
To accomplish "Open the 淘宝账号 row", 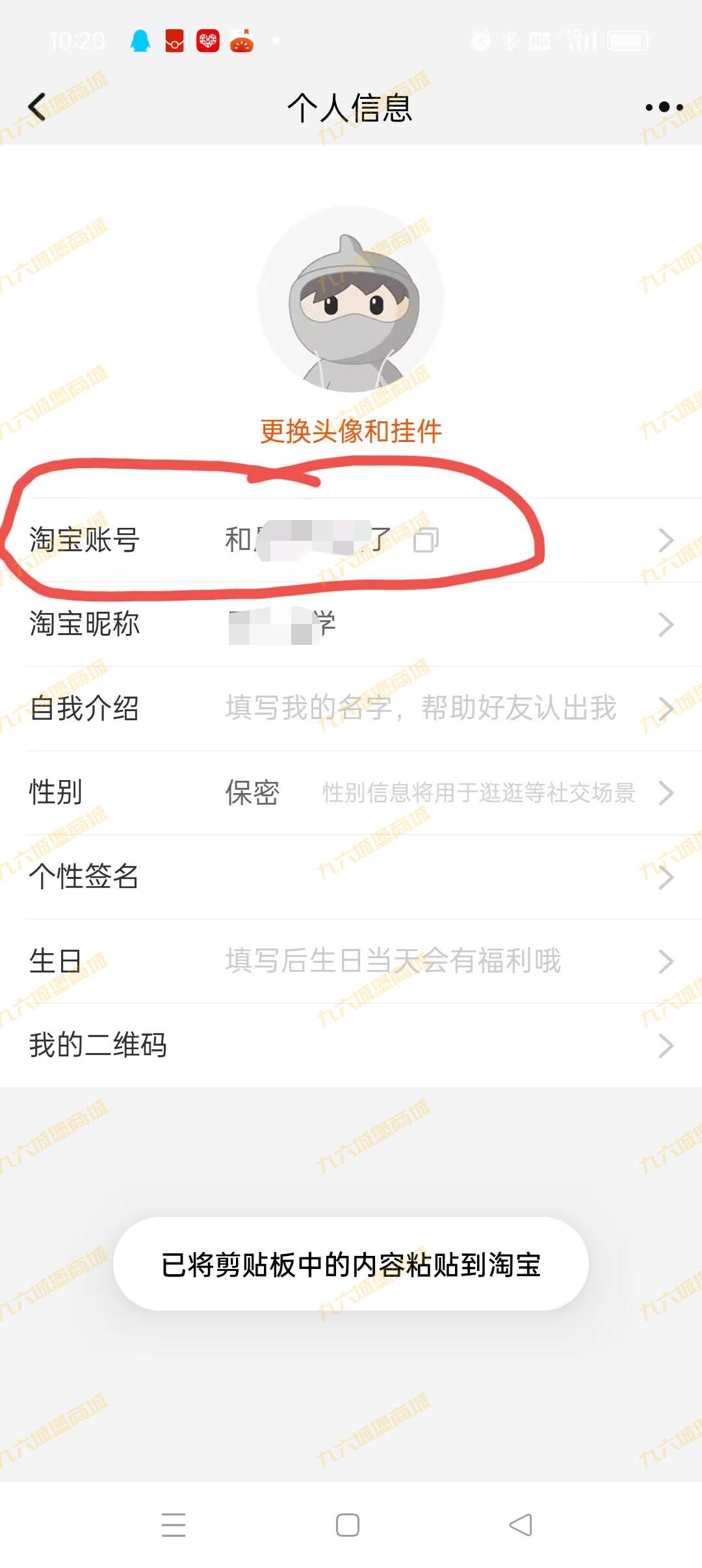I will pyautogui.click(x=351, y=540).
